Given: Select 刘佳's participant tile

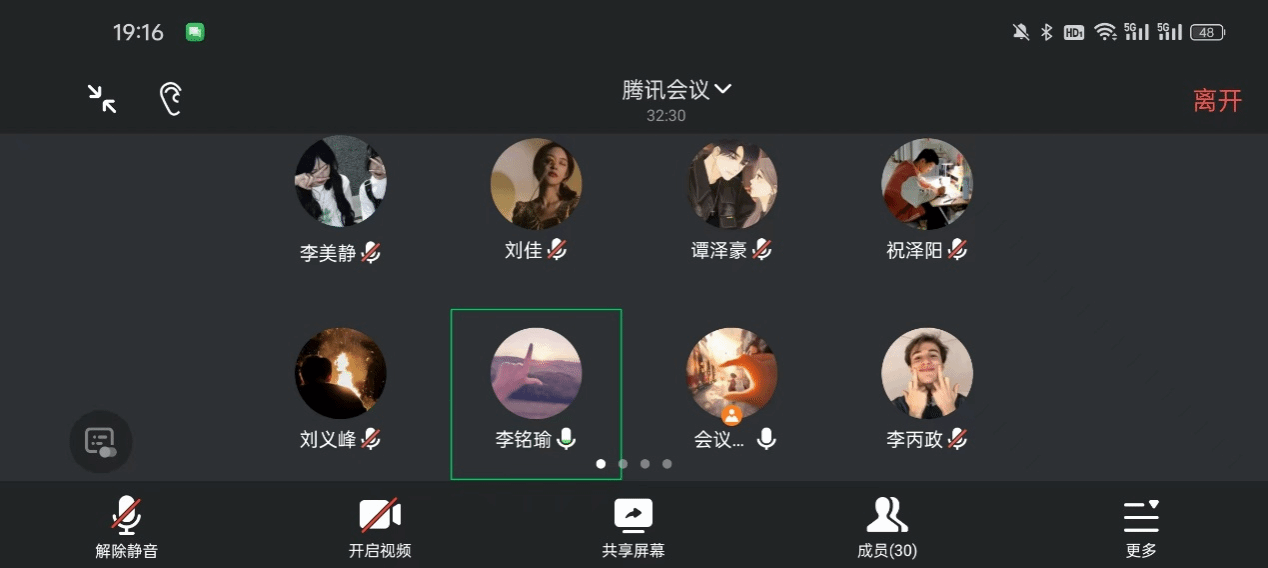Looking at the screenshot, I should [x=536, y=184].
